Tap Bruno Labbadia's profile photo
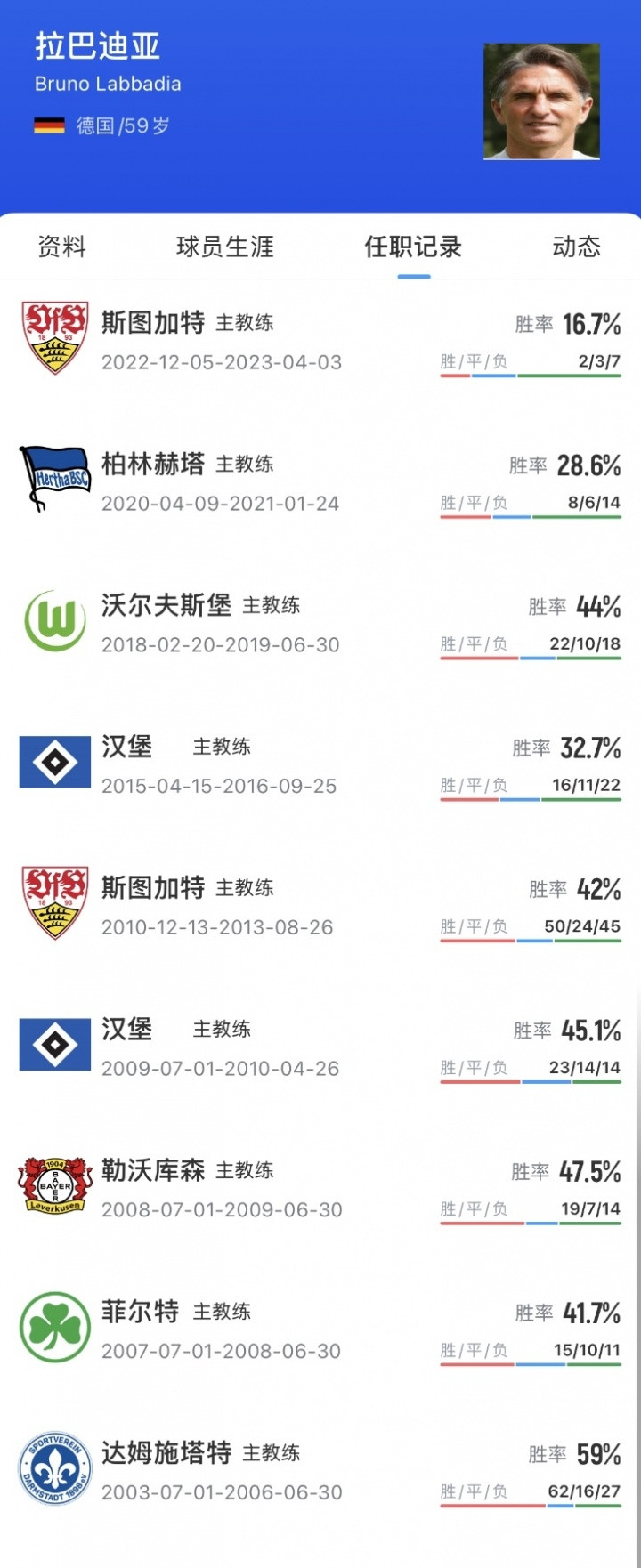 pyautogui.click(x=541, y=101)
